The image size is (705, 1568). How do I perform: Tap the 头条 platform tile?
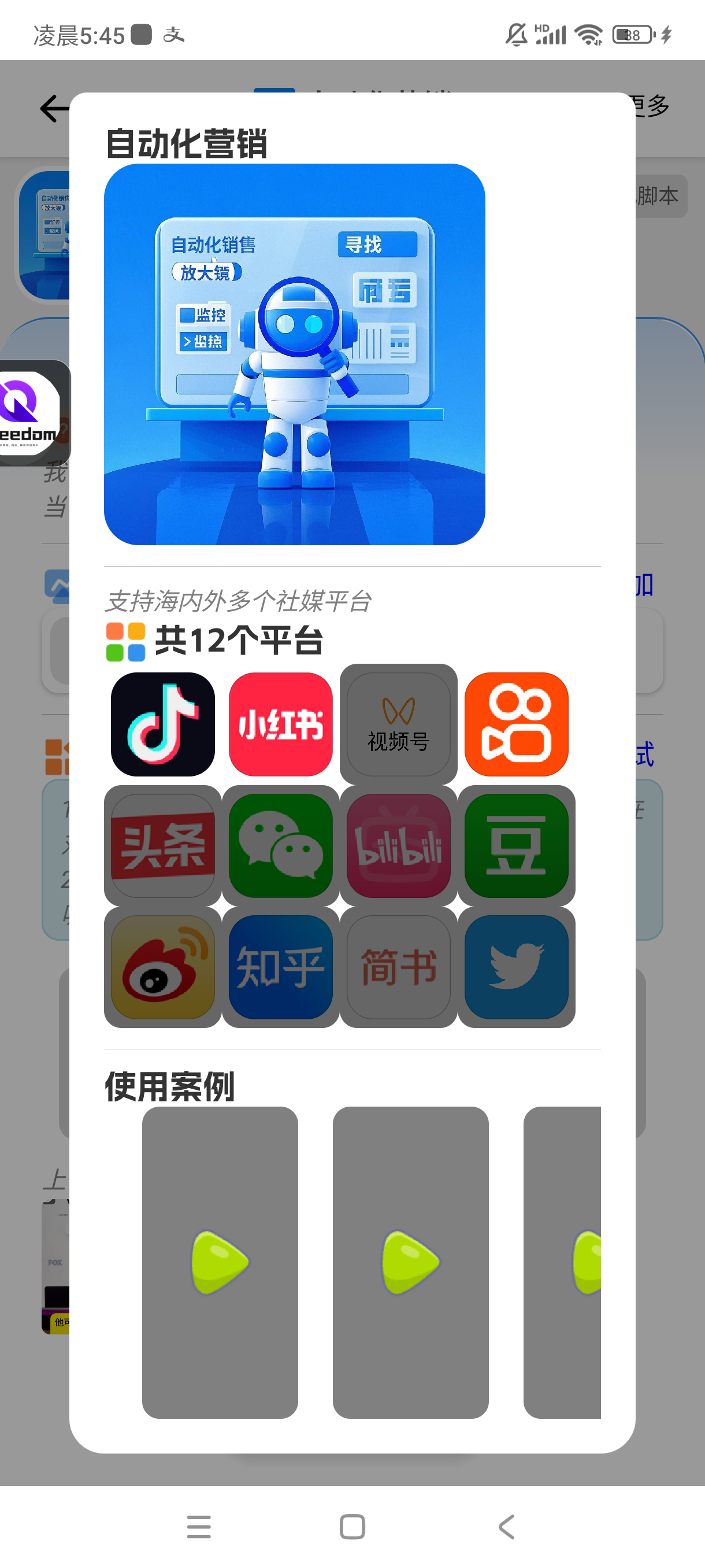[x=162, y=845]
